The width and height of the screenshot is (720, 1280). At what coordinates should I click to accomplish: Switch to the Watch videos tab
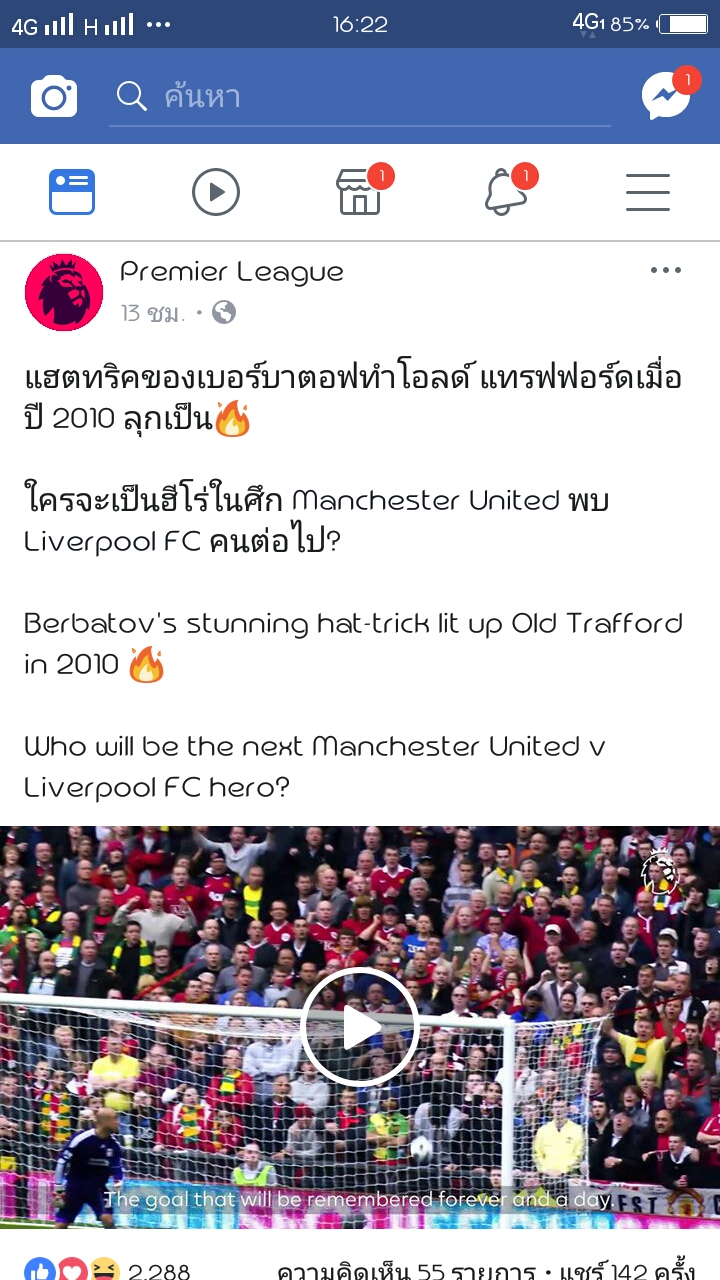point(216,192)
